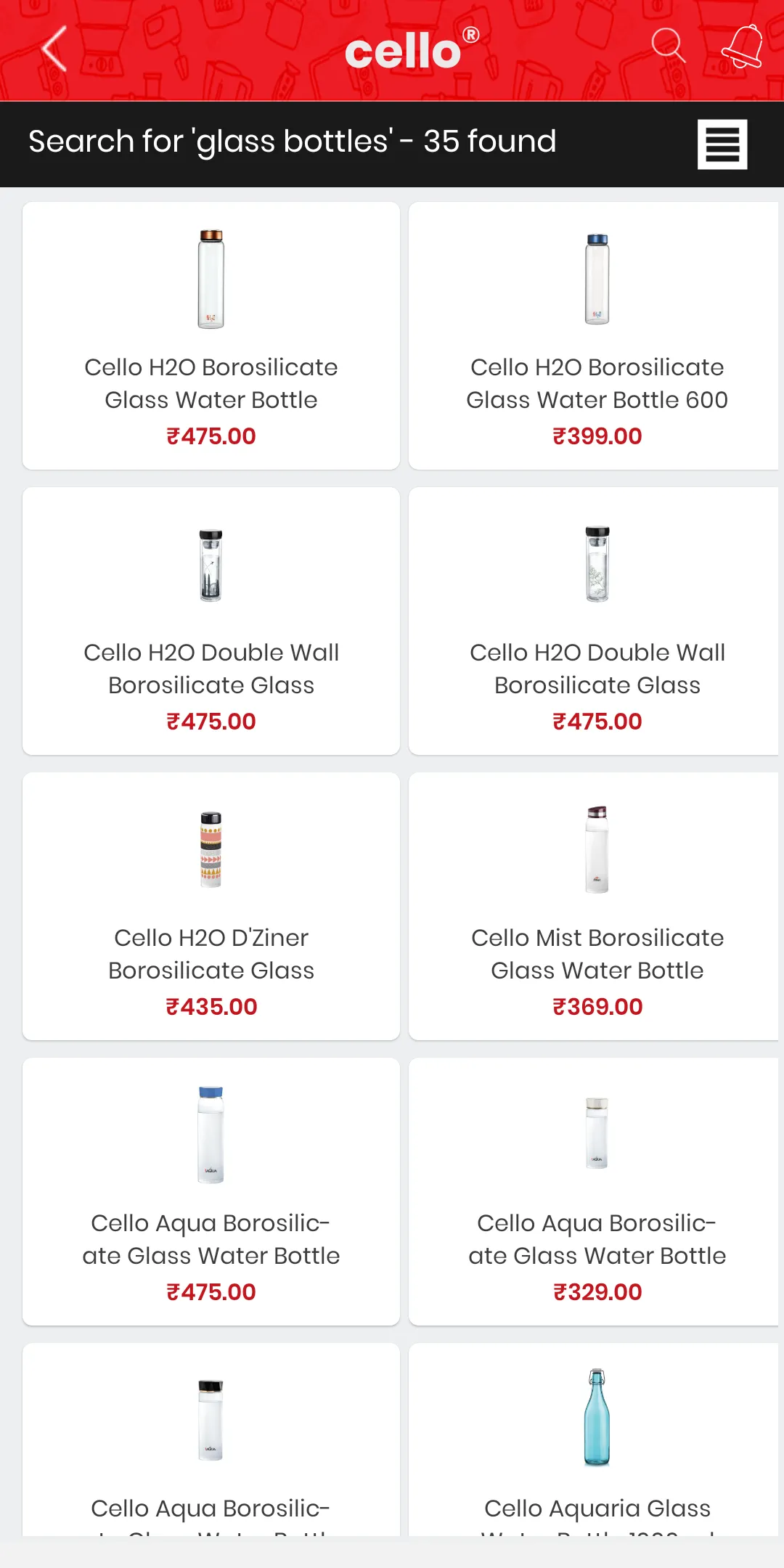Image resolution: width=784 pixels, height=1568 pixels.
Task: Open the search icon
Action: (668, 46)
